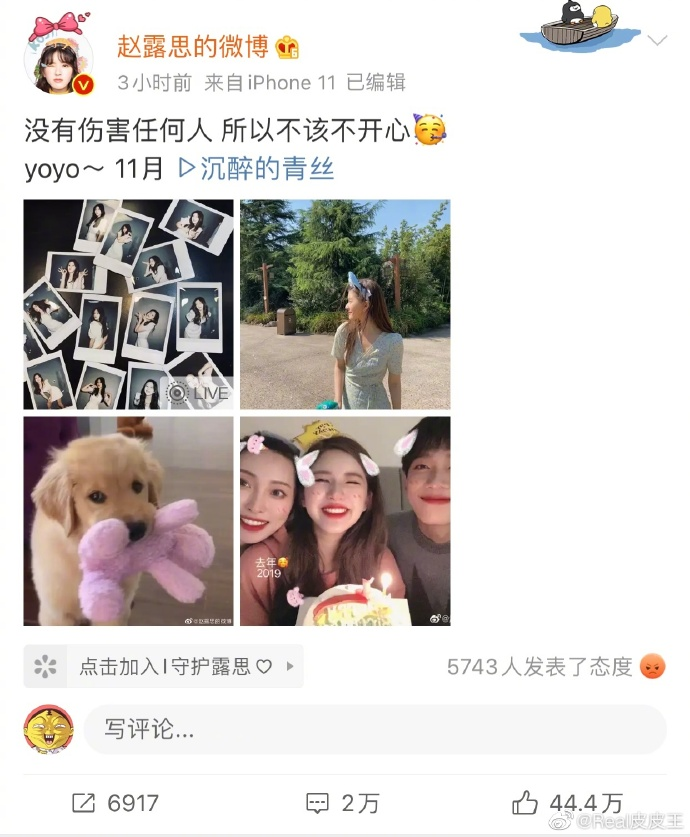The image size is (690, 837).
Task: View the polaroid collage LIVE photo
Action: pos(128,304)
